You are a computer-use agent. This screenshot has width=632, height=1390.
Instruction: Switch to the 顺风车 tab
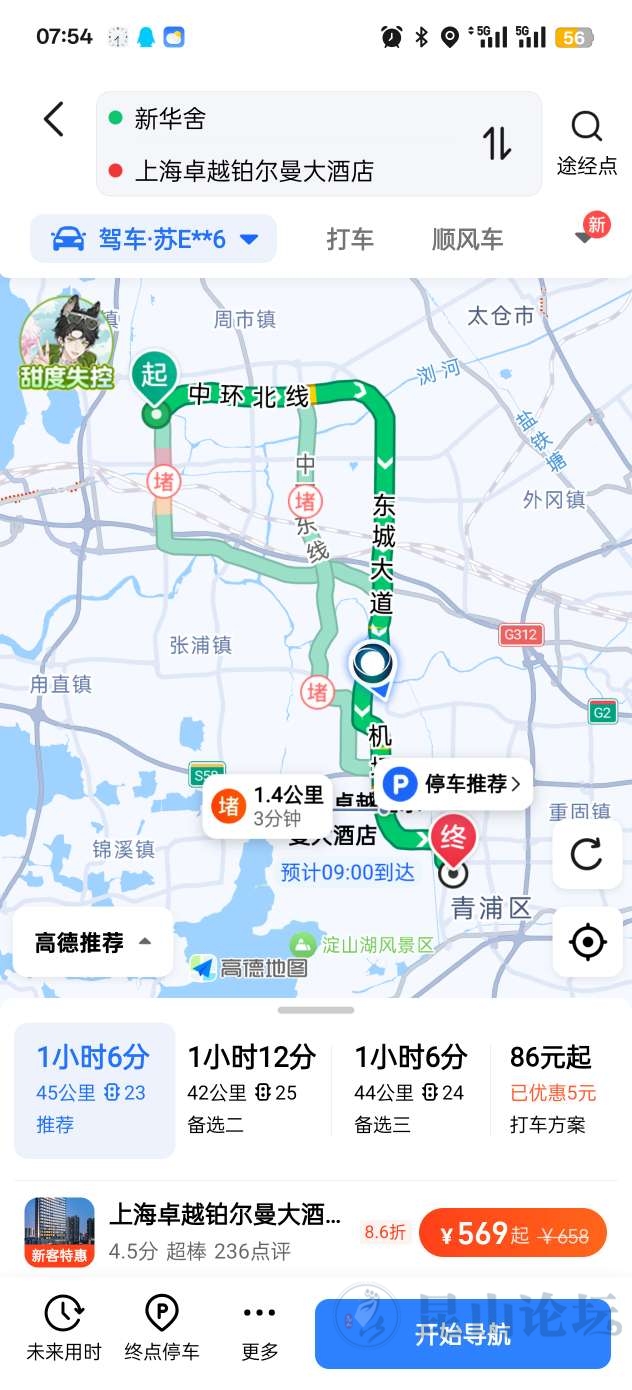467,239
